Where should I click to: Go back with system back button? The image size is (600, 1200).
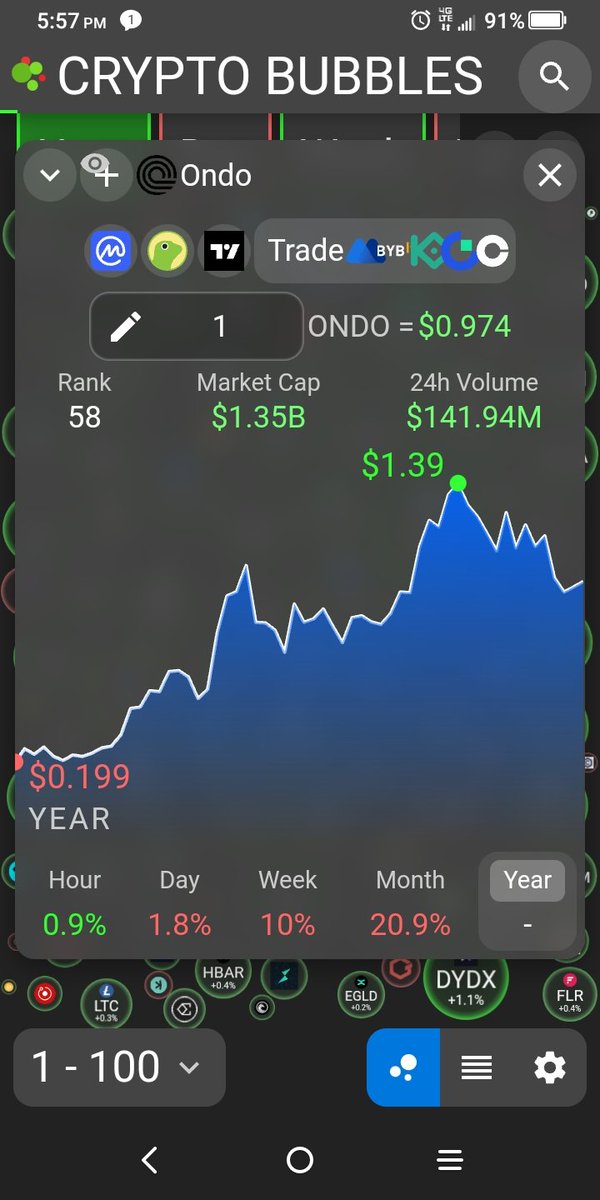click(150, 1160)
